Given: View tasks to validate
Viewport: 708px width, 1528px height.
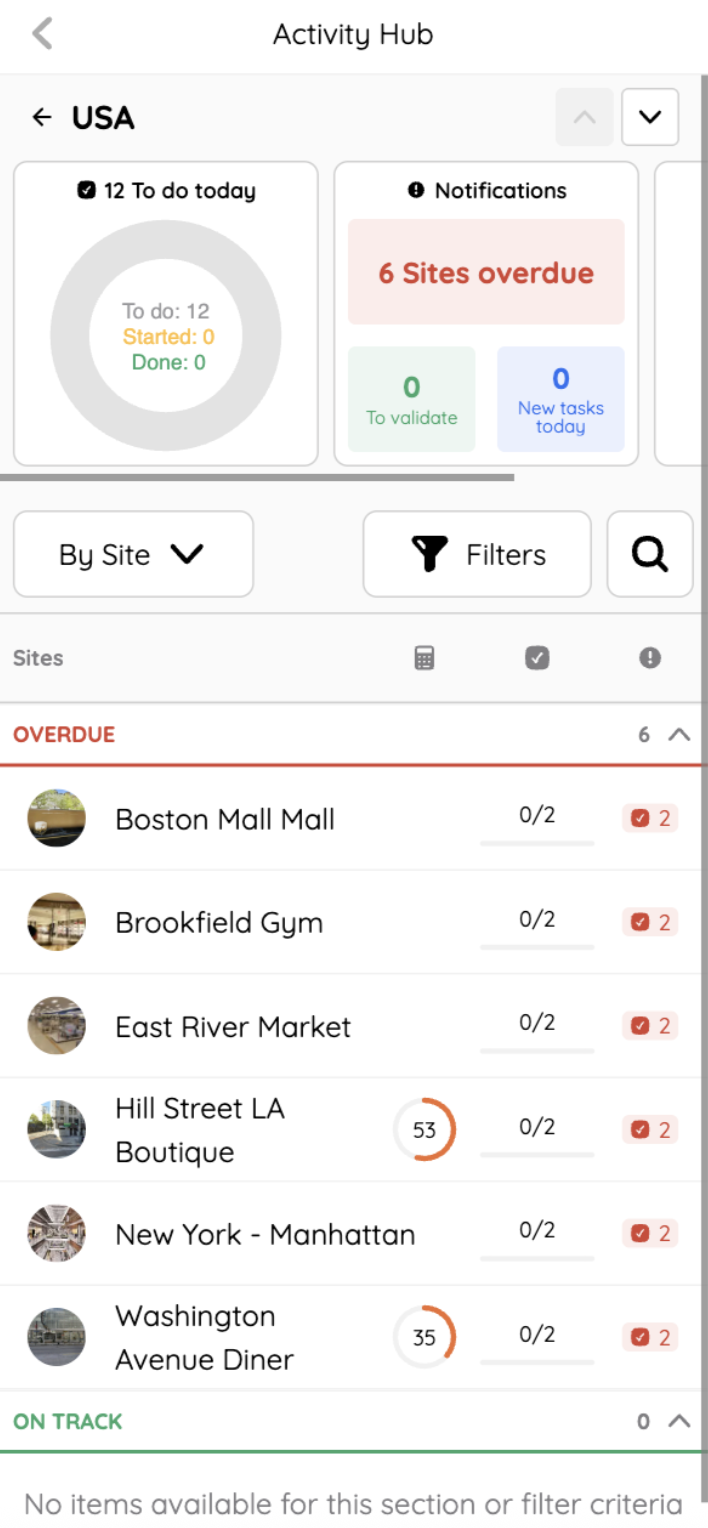Looking at the screenshot, I should tap(411, 399).
